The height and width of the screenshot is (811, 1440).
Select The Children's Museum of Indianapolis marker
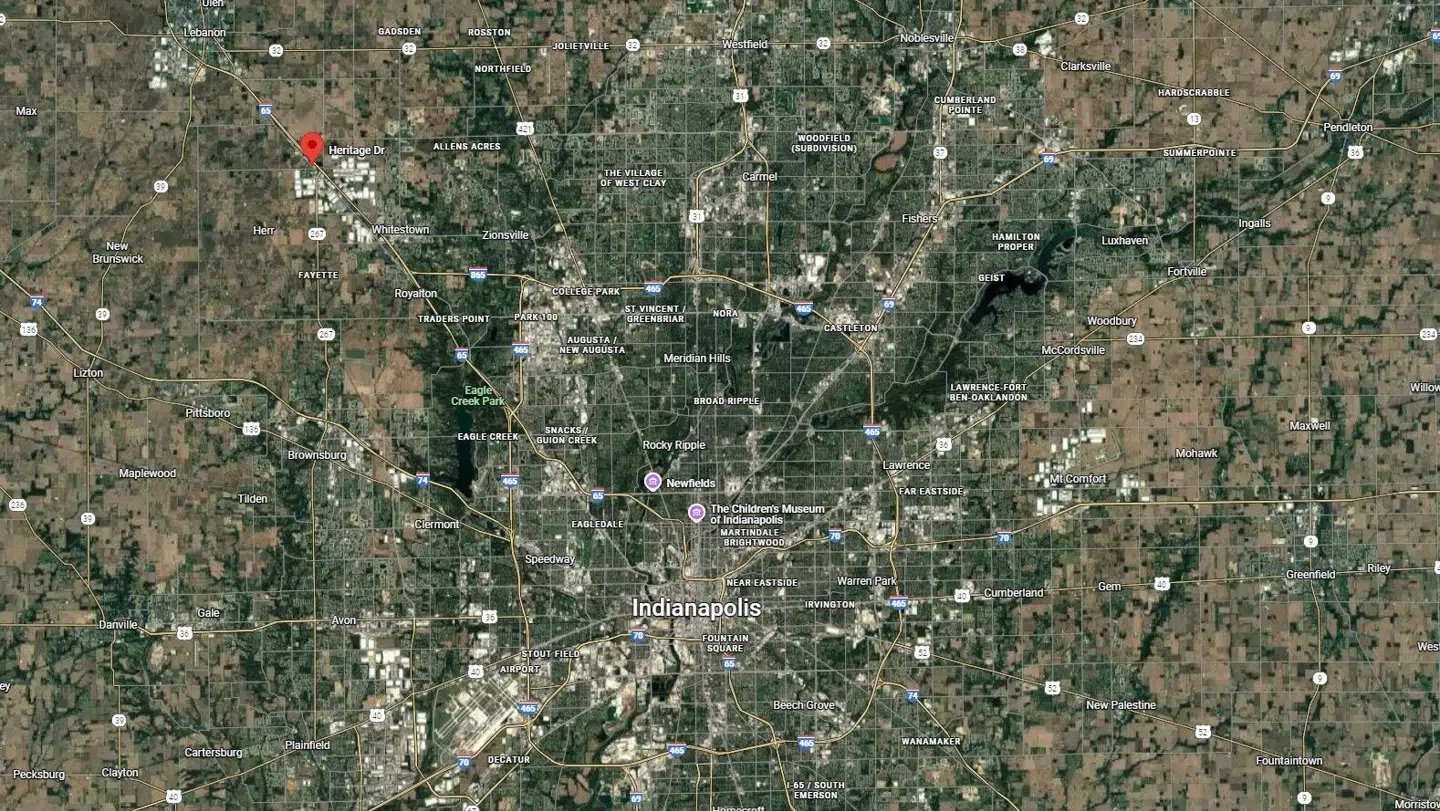[697, 513]
